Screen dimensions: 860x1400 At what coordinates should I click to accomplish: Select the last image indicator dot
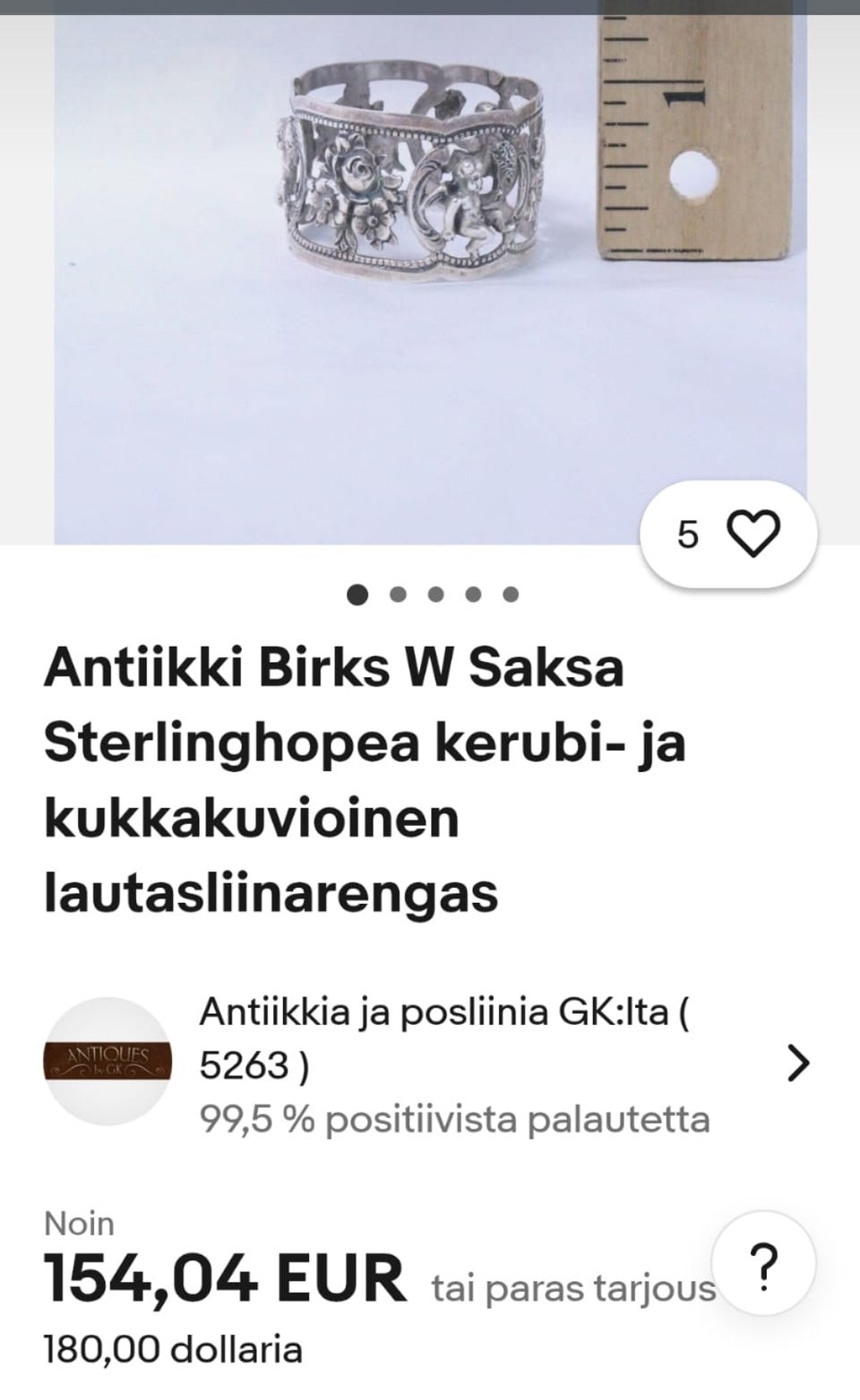click(512, 593)
